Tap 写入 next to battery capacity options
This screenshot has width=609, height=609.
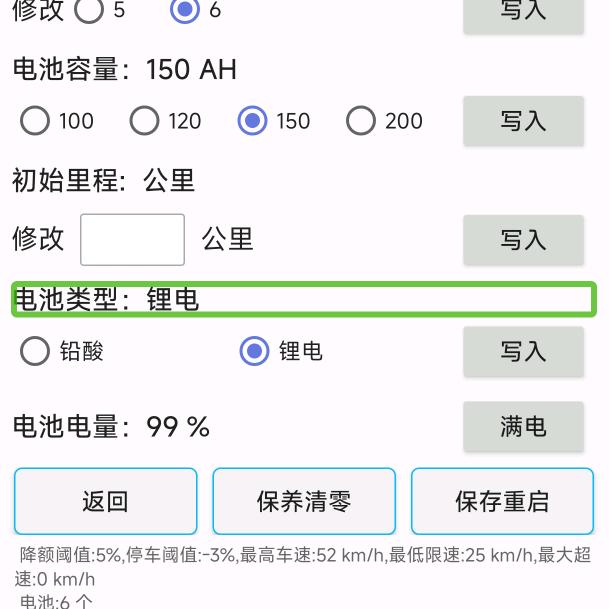[x=523, y=121]
